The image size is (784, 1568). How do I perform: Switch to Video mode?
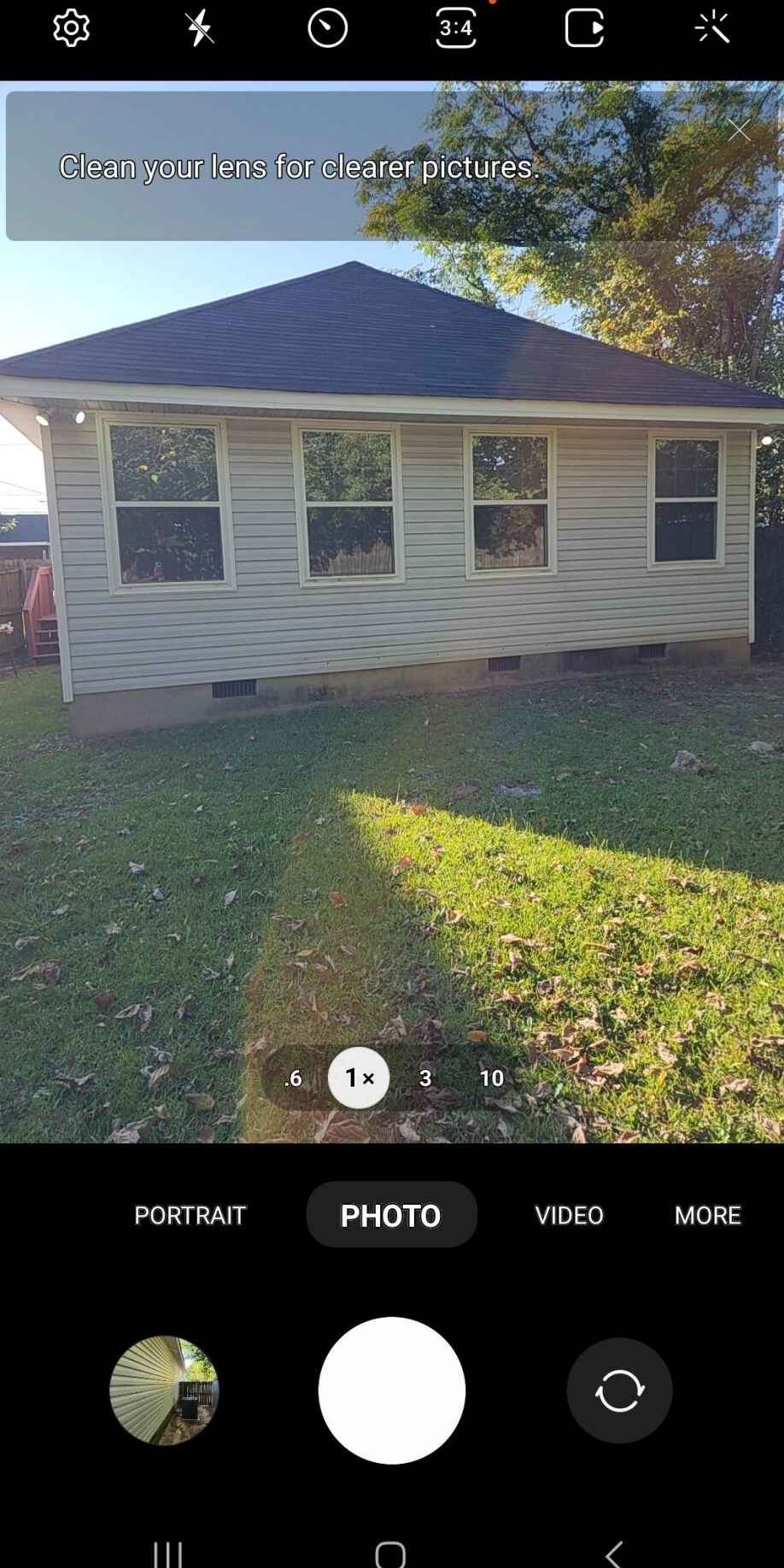[x=569, y=1215]
